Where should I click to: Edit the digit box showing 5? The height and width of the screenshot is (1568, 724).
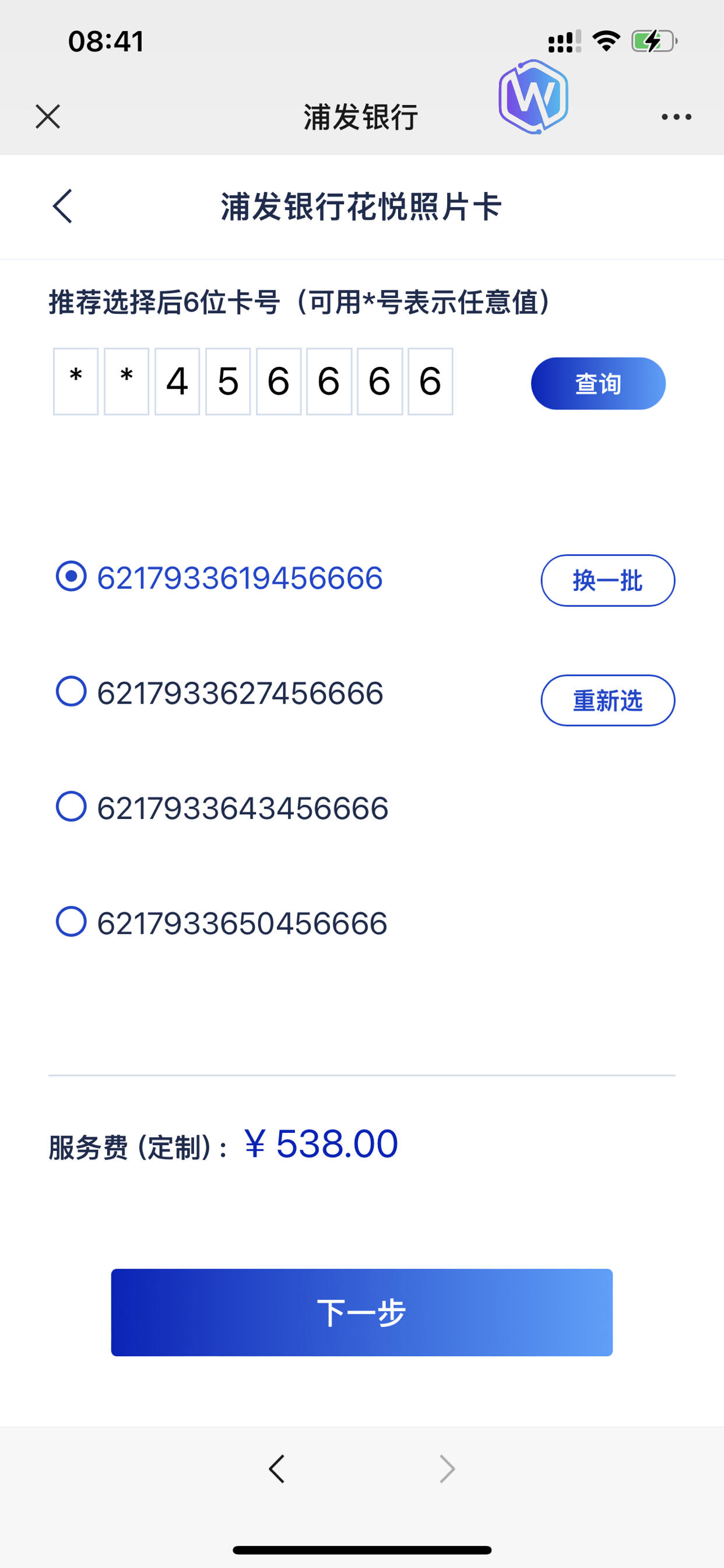point(227,381)
